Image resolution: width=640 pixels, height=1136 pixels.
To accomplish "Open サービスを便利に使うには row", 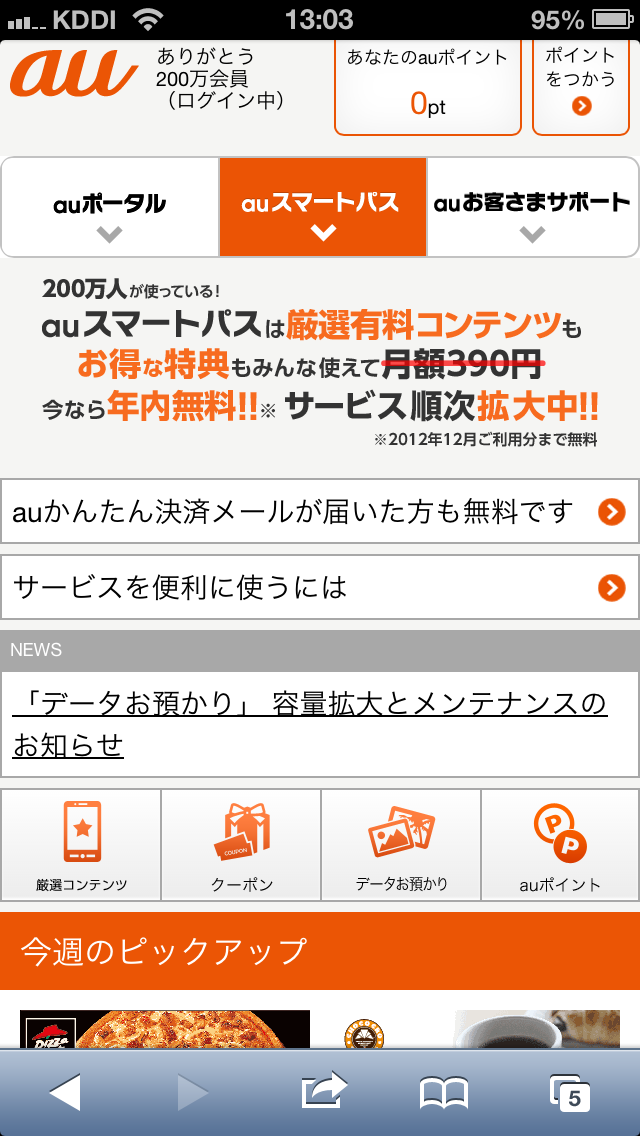I will [x=320, y=588].
